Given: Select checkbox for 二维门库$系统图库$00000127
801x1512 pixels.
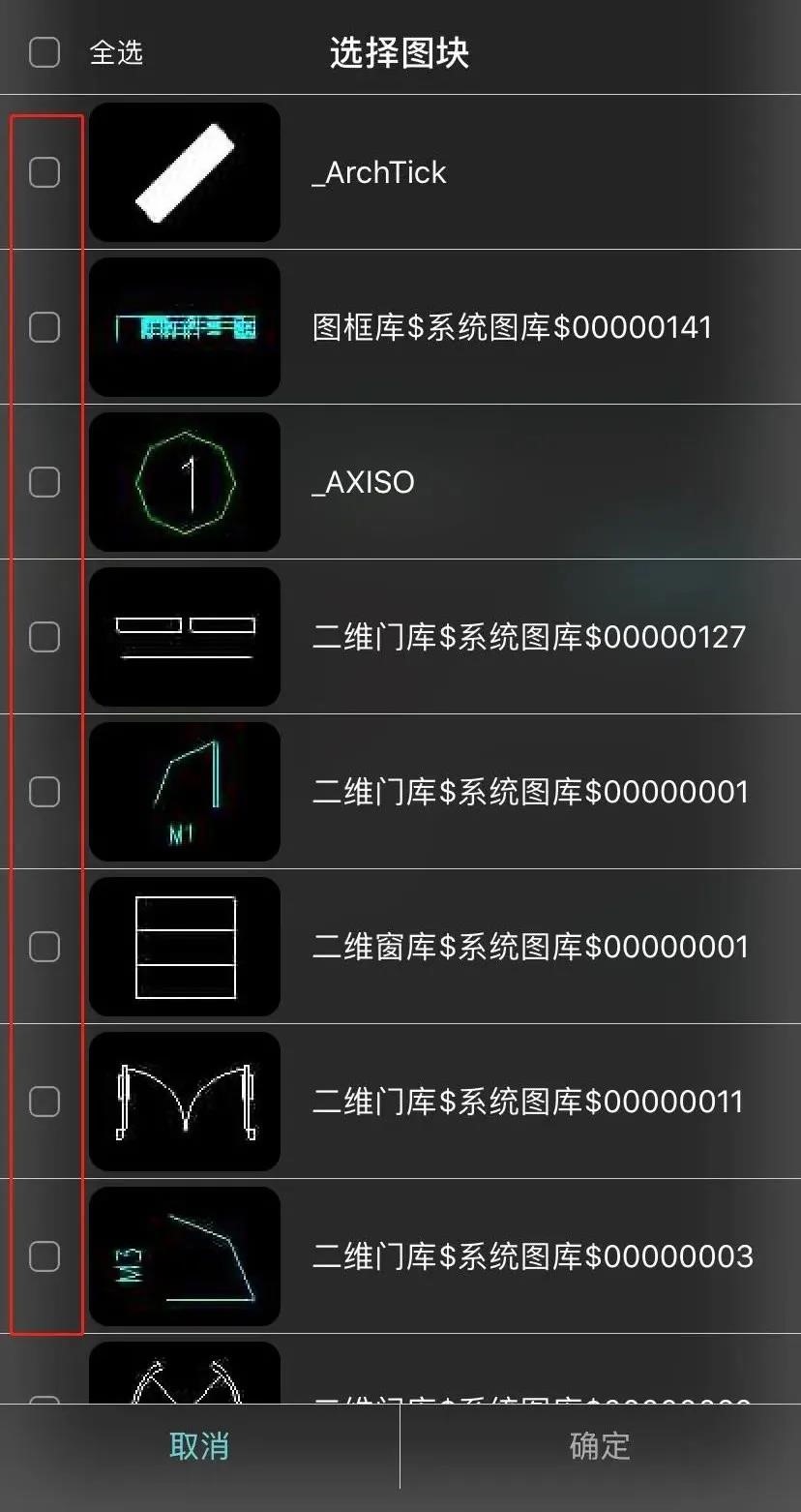Looking at the screenshot, I should point(44,637).
